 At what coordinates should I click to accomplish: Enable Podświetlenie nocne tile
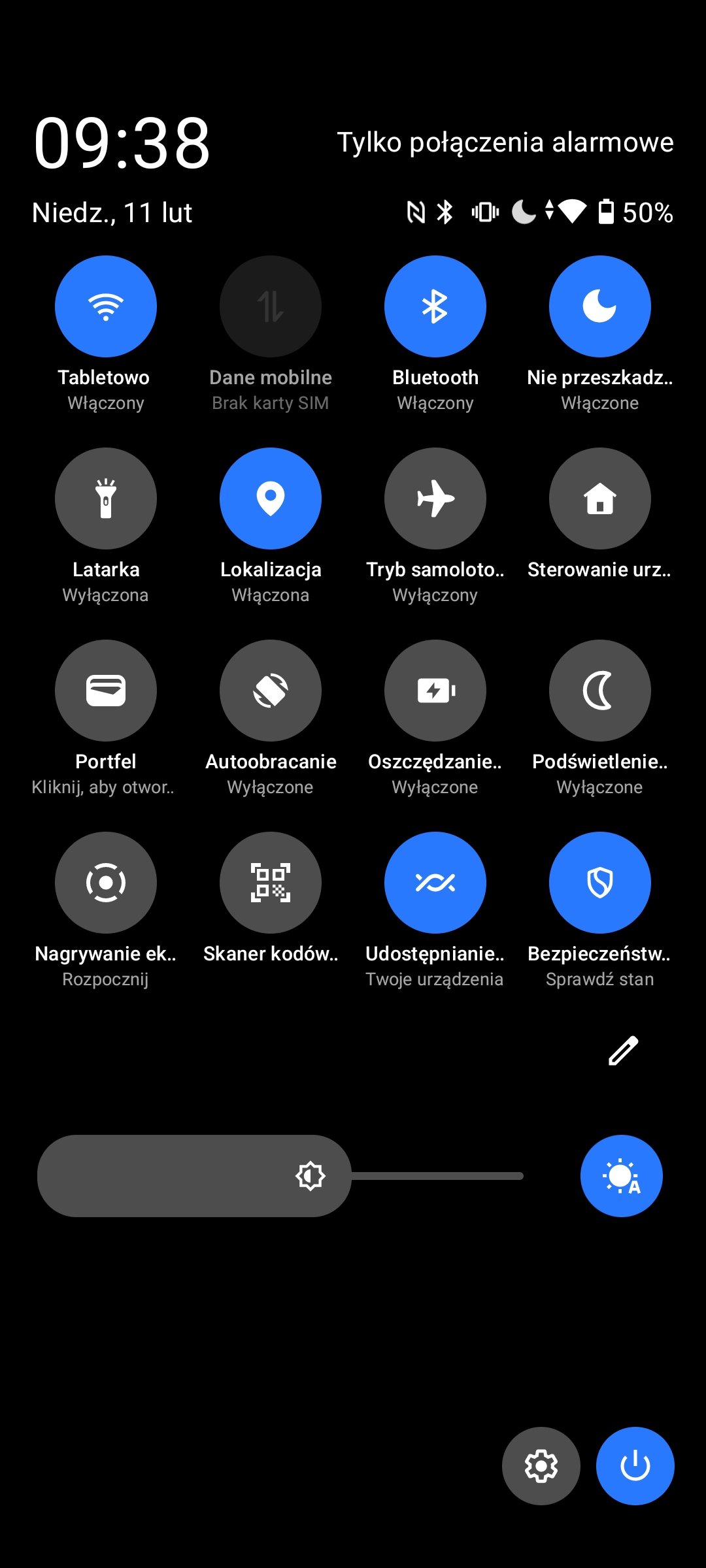(x=600, y=691)
